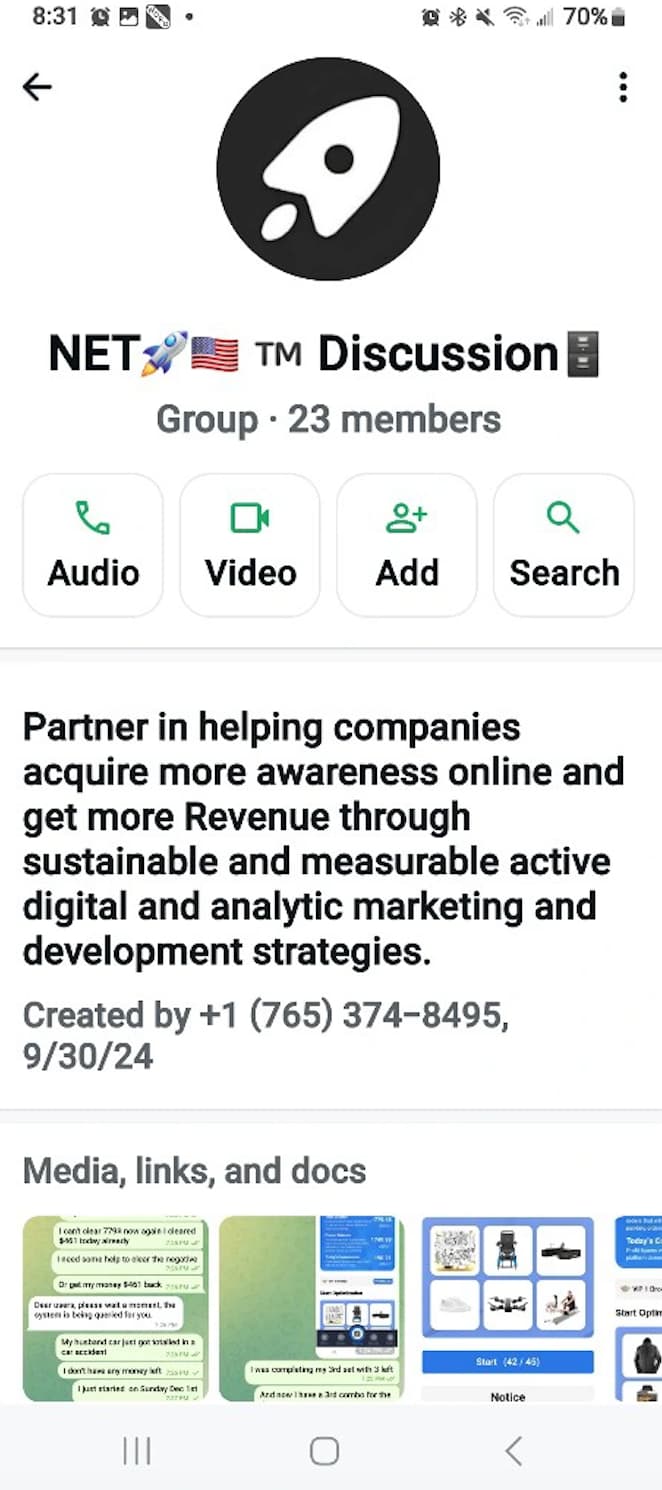Open the system recent apps view
662x1490 pixels.
coord(136,1451)
